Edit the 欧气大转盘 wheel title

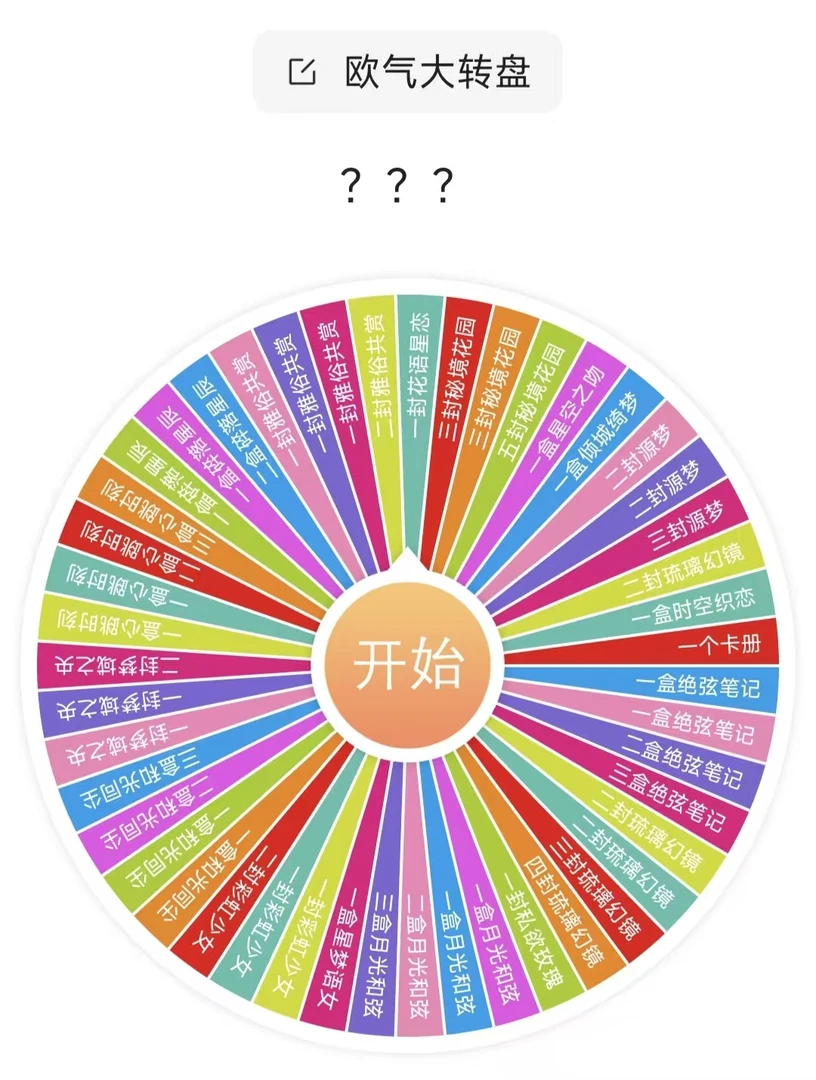[301, 72]
